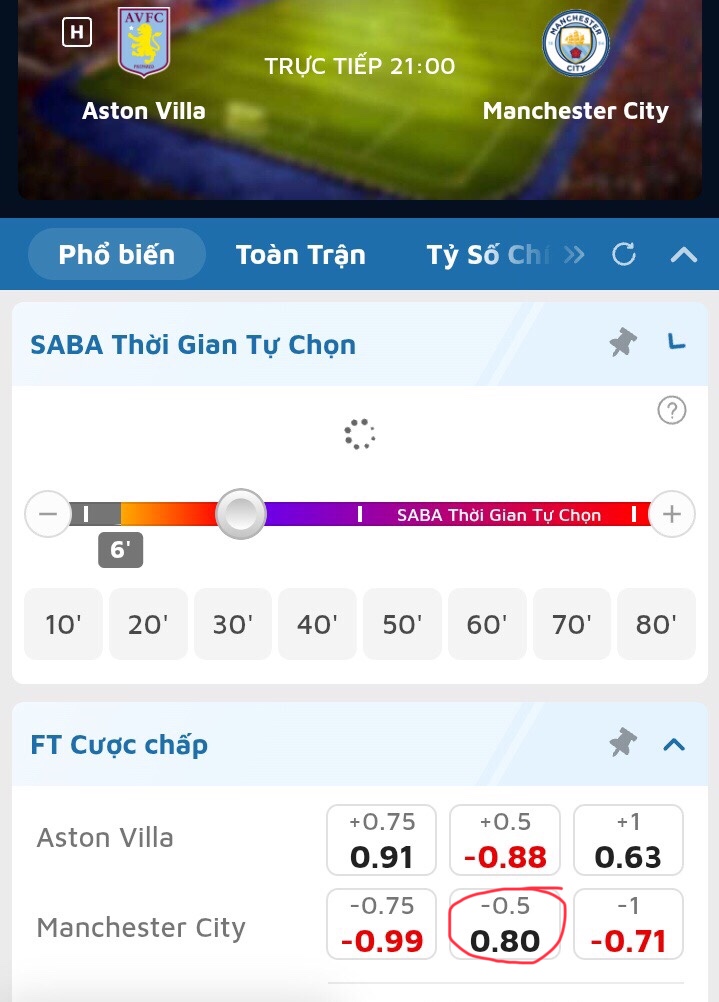The height and width of the screenshot is (1002, 719).
Task: Pin the SABA Thời Gian Tự Chọn section
Action: coord(623,344)
